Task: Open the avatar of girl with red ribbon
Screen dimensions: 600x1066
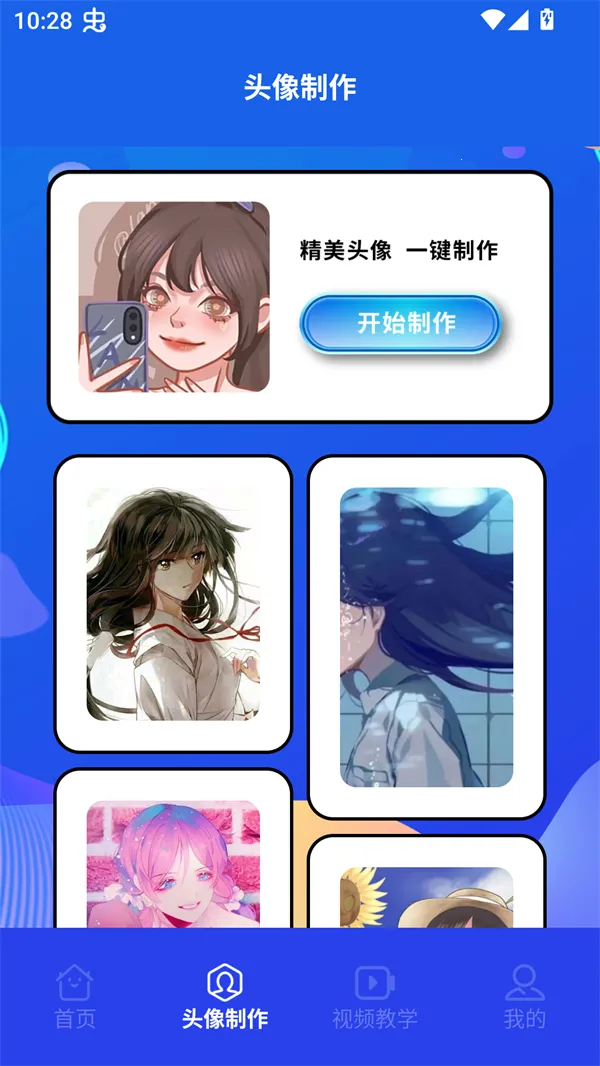Action: [172, 603]
